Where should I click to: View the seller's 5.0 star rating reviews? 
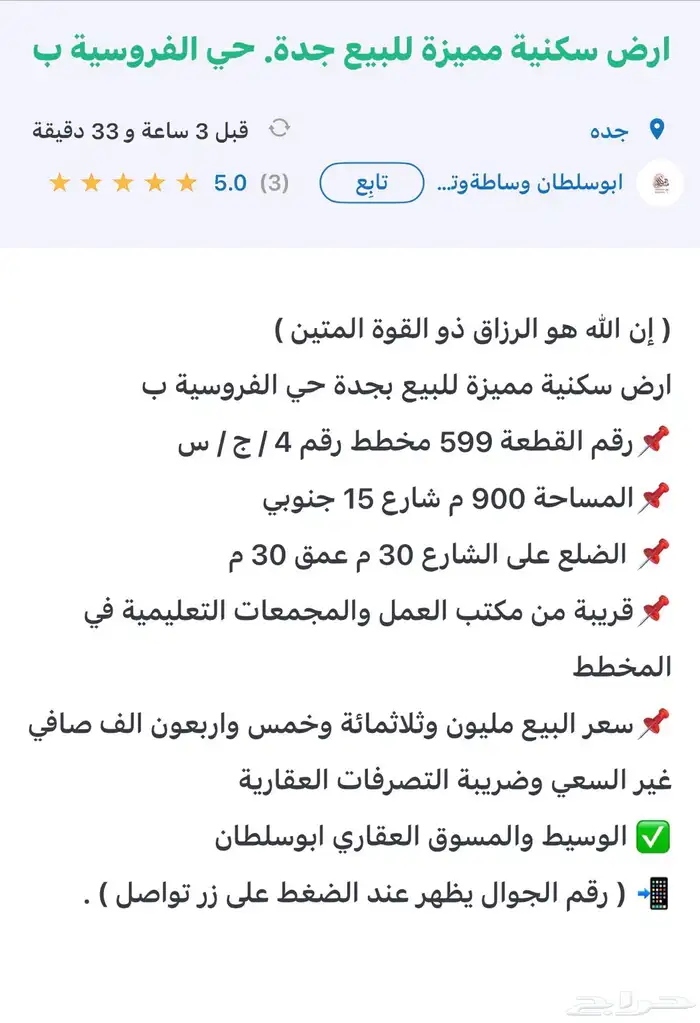(168, 184)
